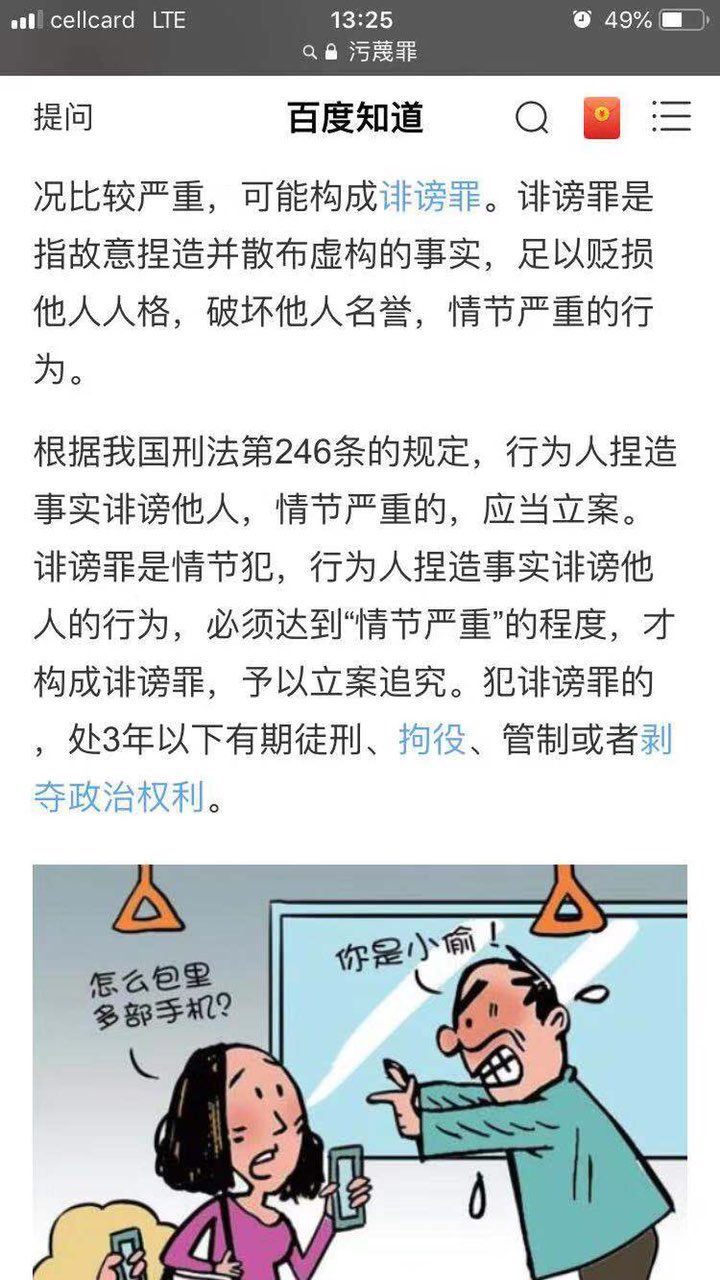
Task: Open the 剥夺政治权利 link
Action: pyautogui.click(x=120, y=797)
